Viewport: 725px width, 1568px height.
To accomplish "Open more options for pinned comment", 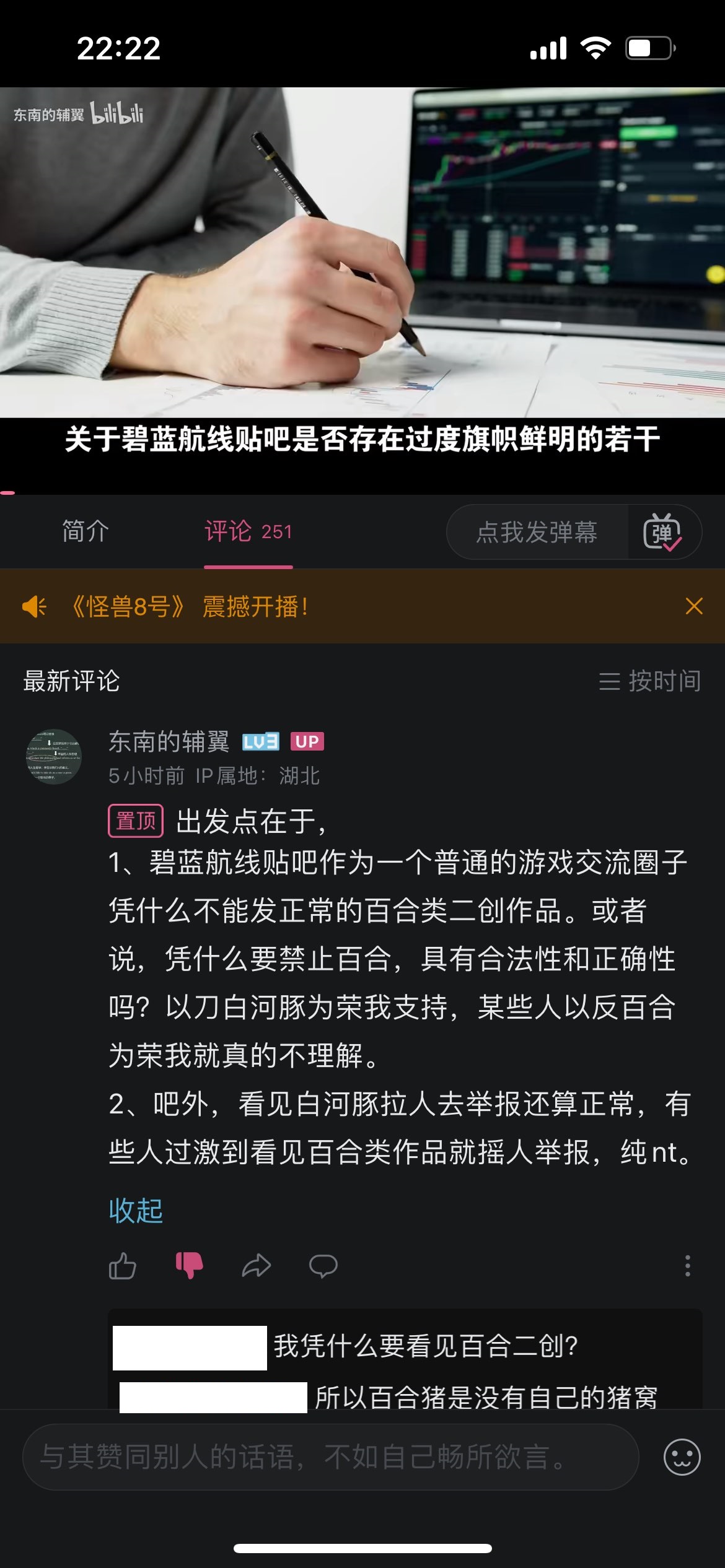I will (687, 1266).
